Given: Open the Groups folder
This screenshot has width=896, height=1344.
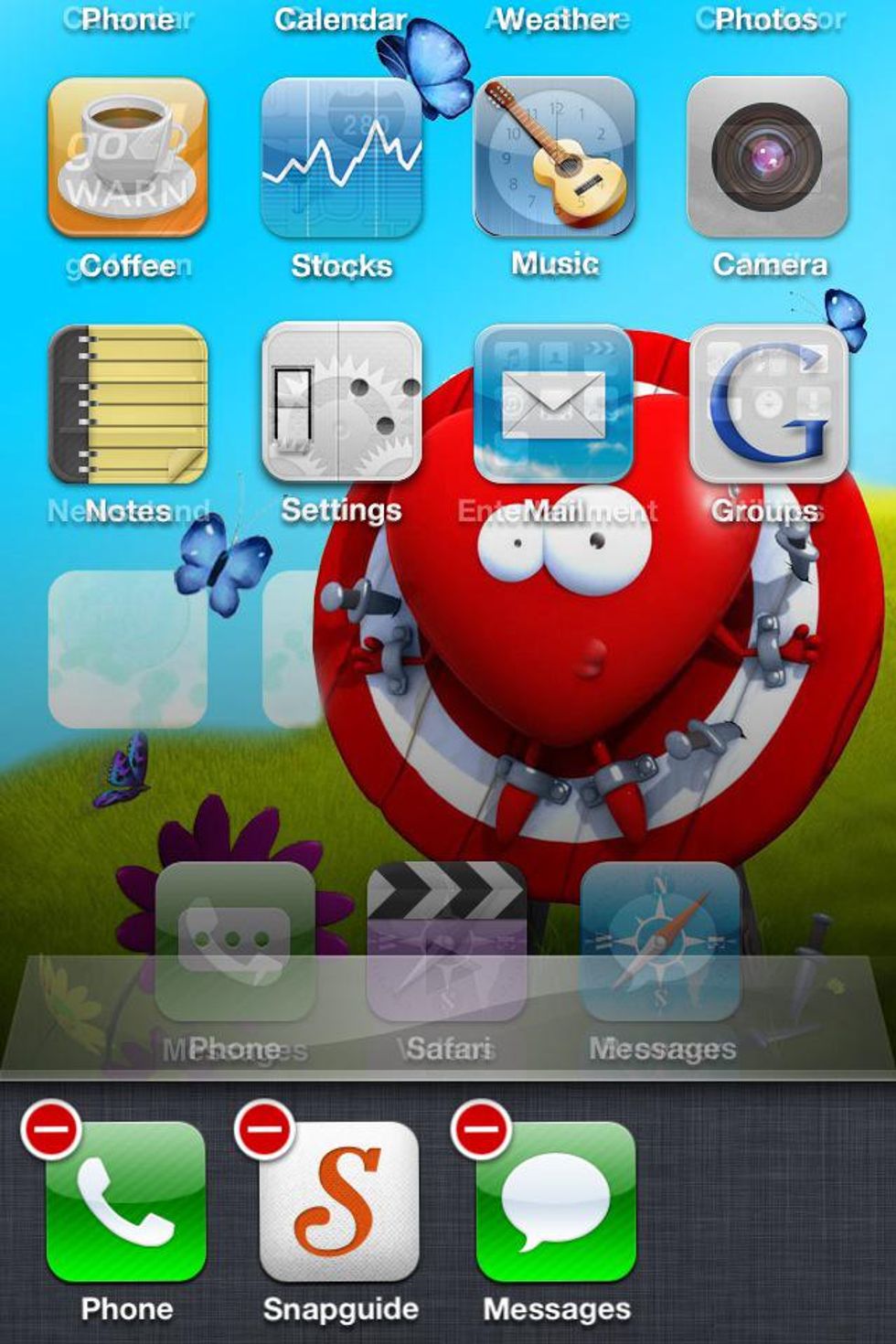Looking at the screenshot, I should pyautogui.click(x=768, y=403).
